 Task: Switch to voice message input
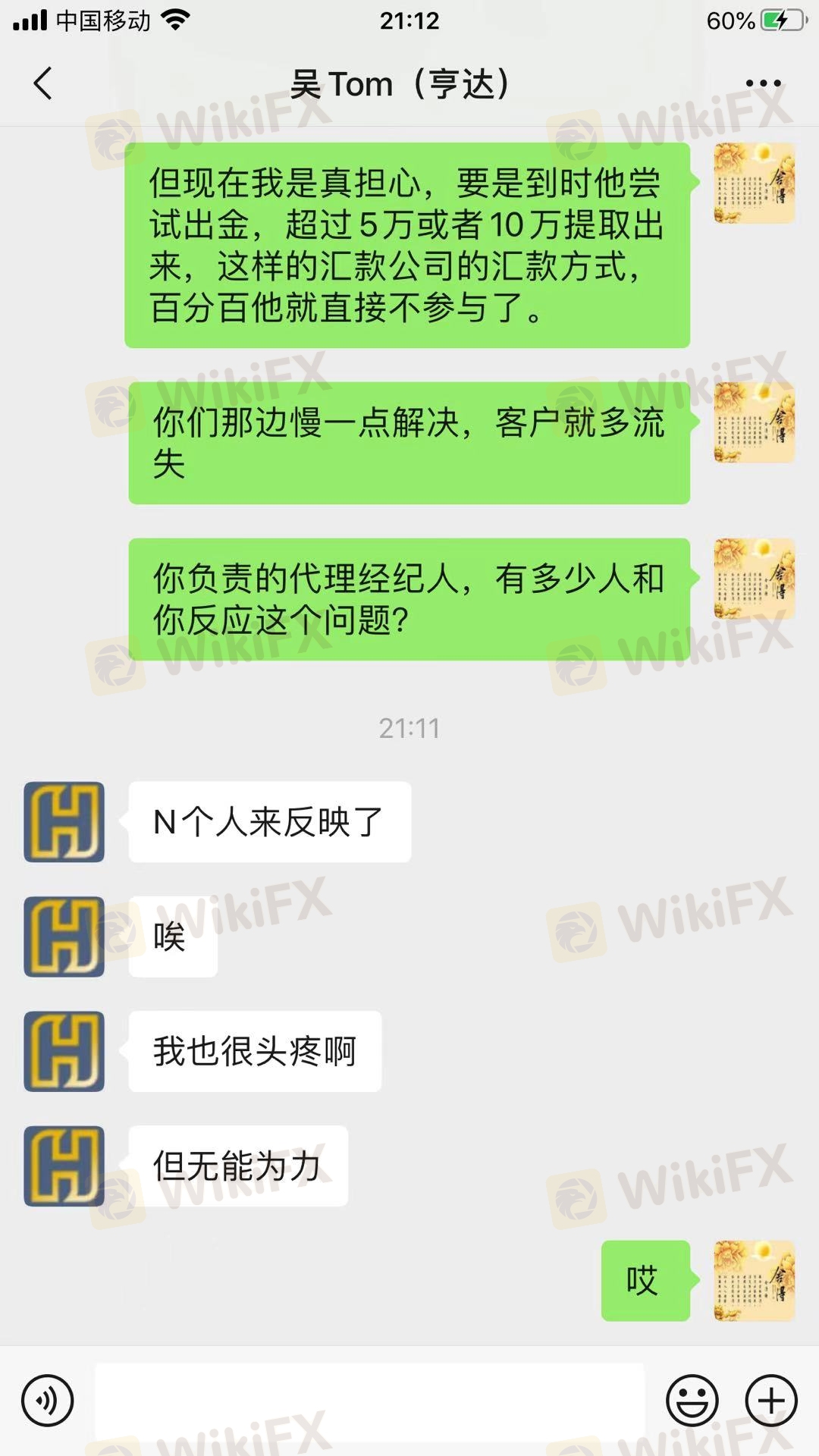click(48, 1401)
